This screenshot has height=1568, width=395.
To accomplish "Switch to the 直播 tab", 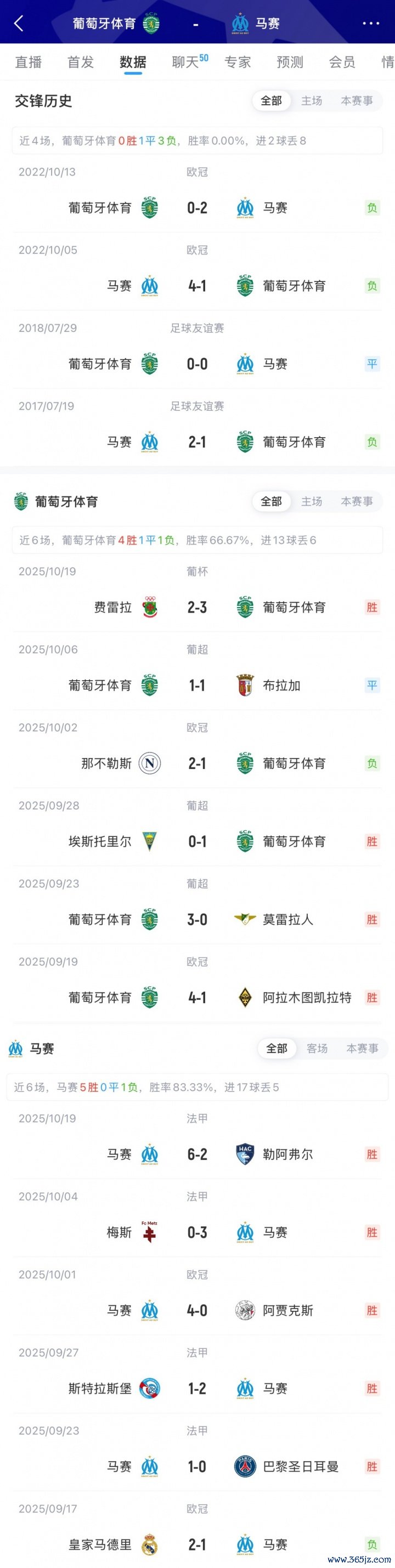I will [28, 62].
